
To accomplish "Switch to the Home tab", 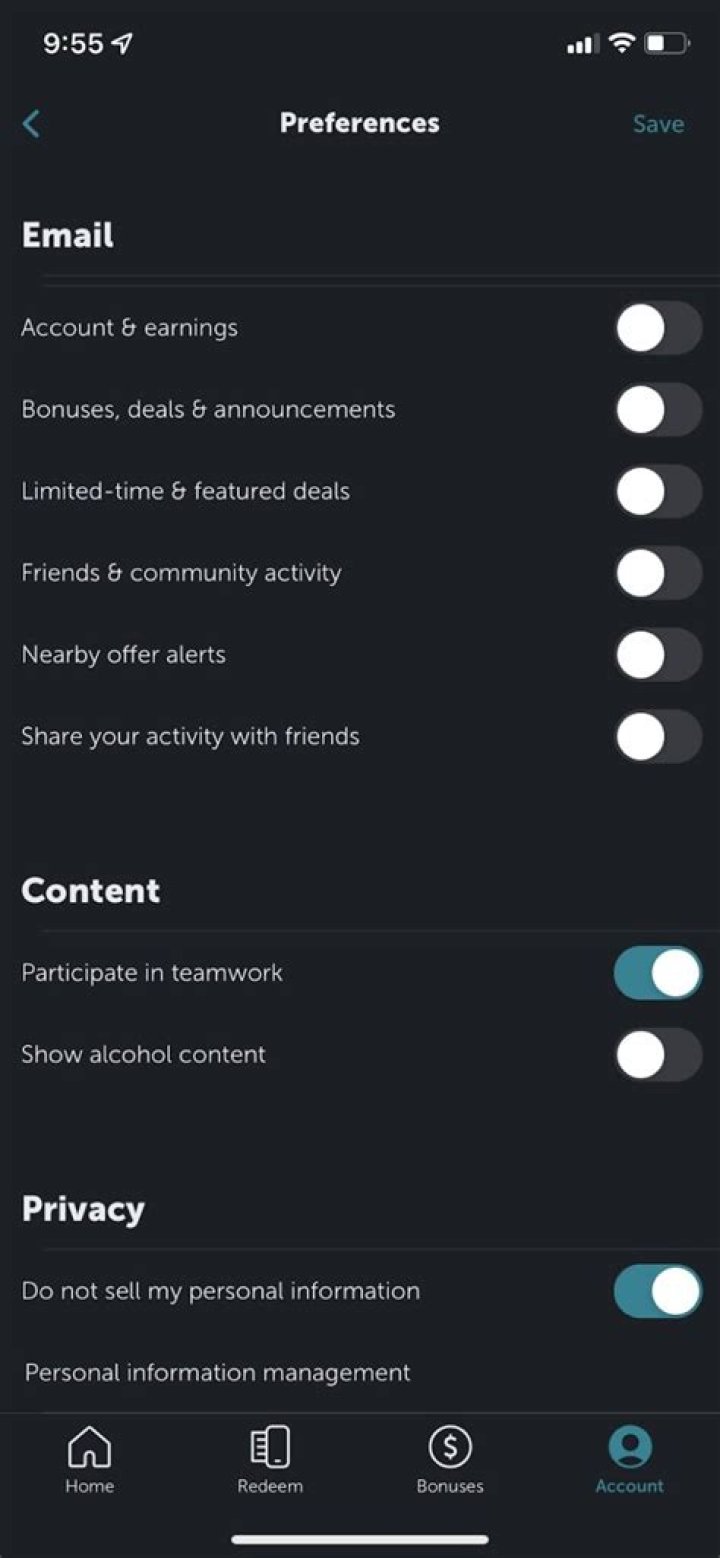I will click(89, 1460).
